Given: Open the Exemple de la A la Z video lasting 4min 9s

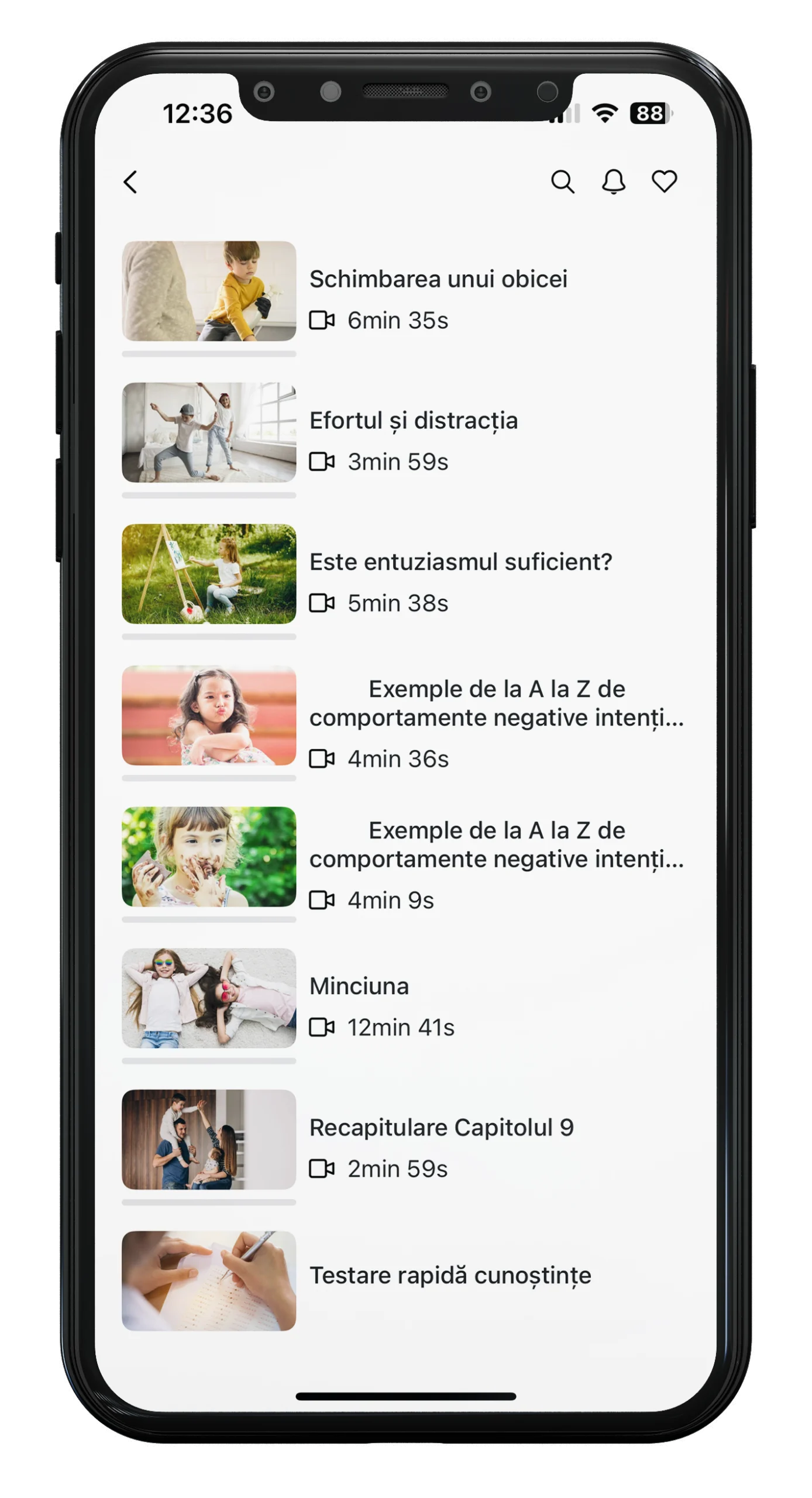Looking at the screenshot, I should click(496, 846).
